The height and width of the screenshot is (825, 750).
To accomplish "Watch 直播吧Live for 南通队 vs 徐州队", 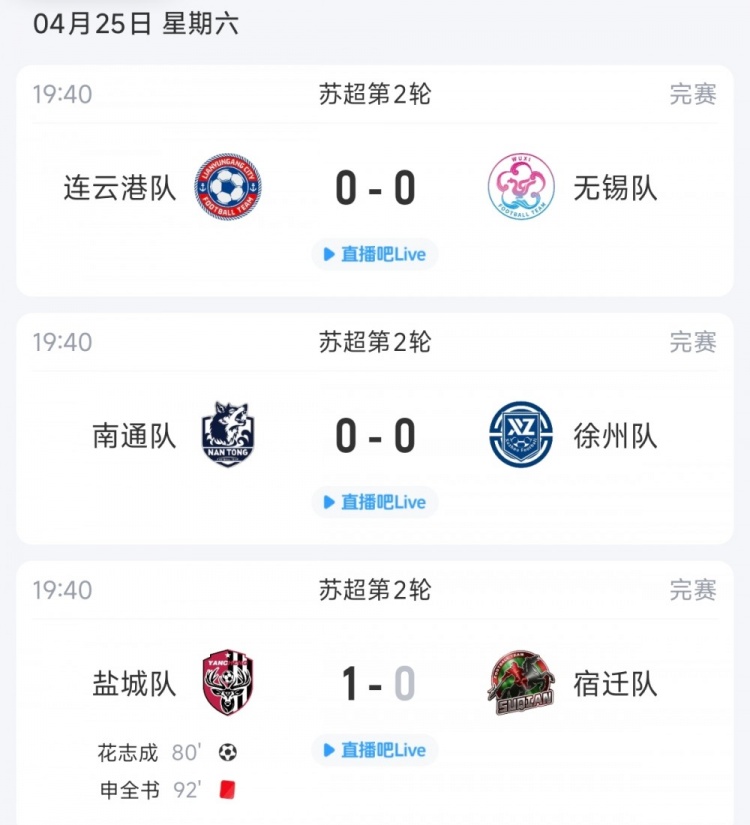I will 375,502.
